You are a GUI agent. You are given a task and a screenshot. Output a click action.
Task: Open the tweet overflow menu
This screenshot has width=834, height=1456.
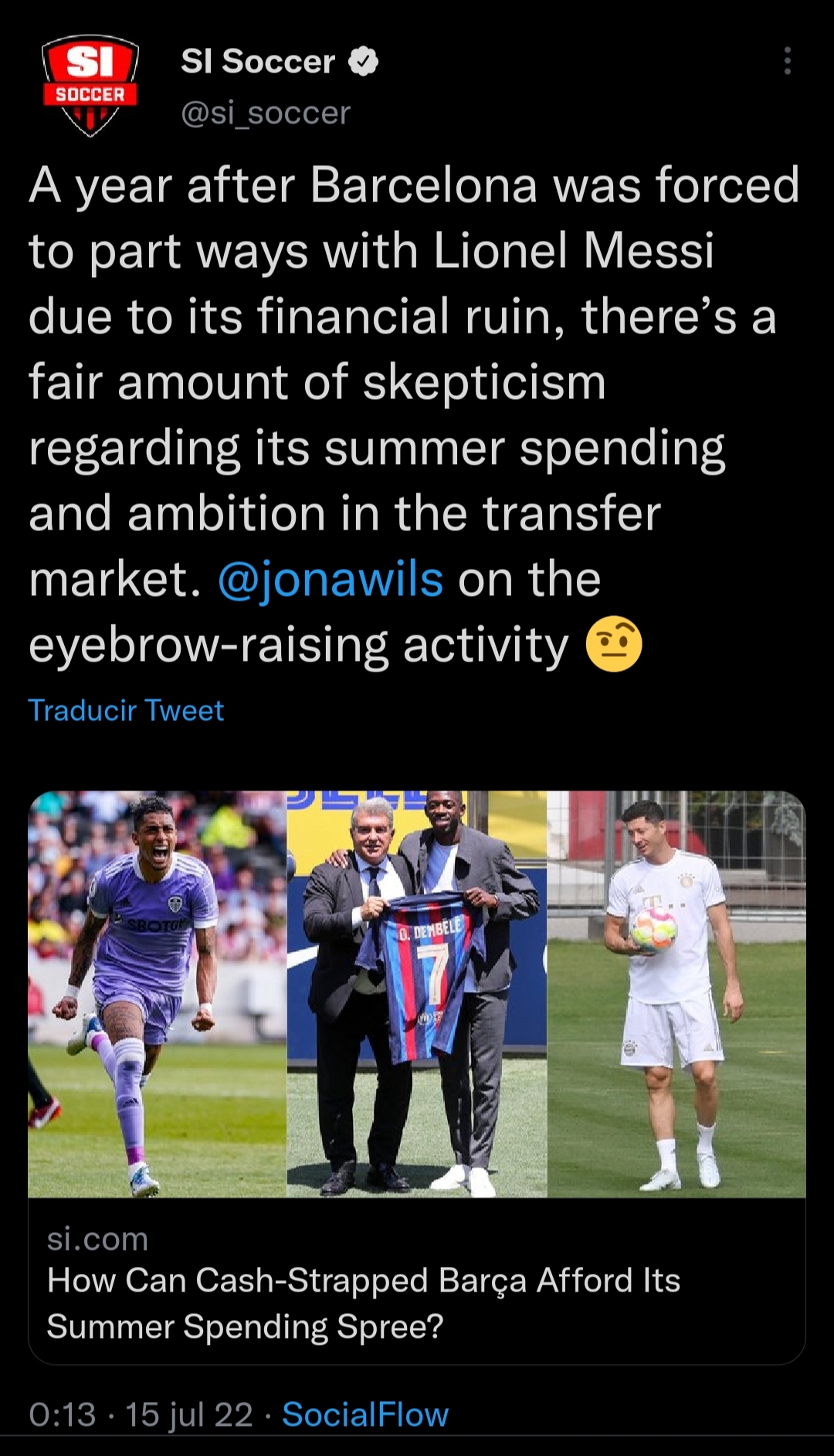[x=787, y=61]
